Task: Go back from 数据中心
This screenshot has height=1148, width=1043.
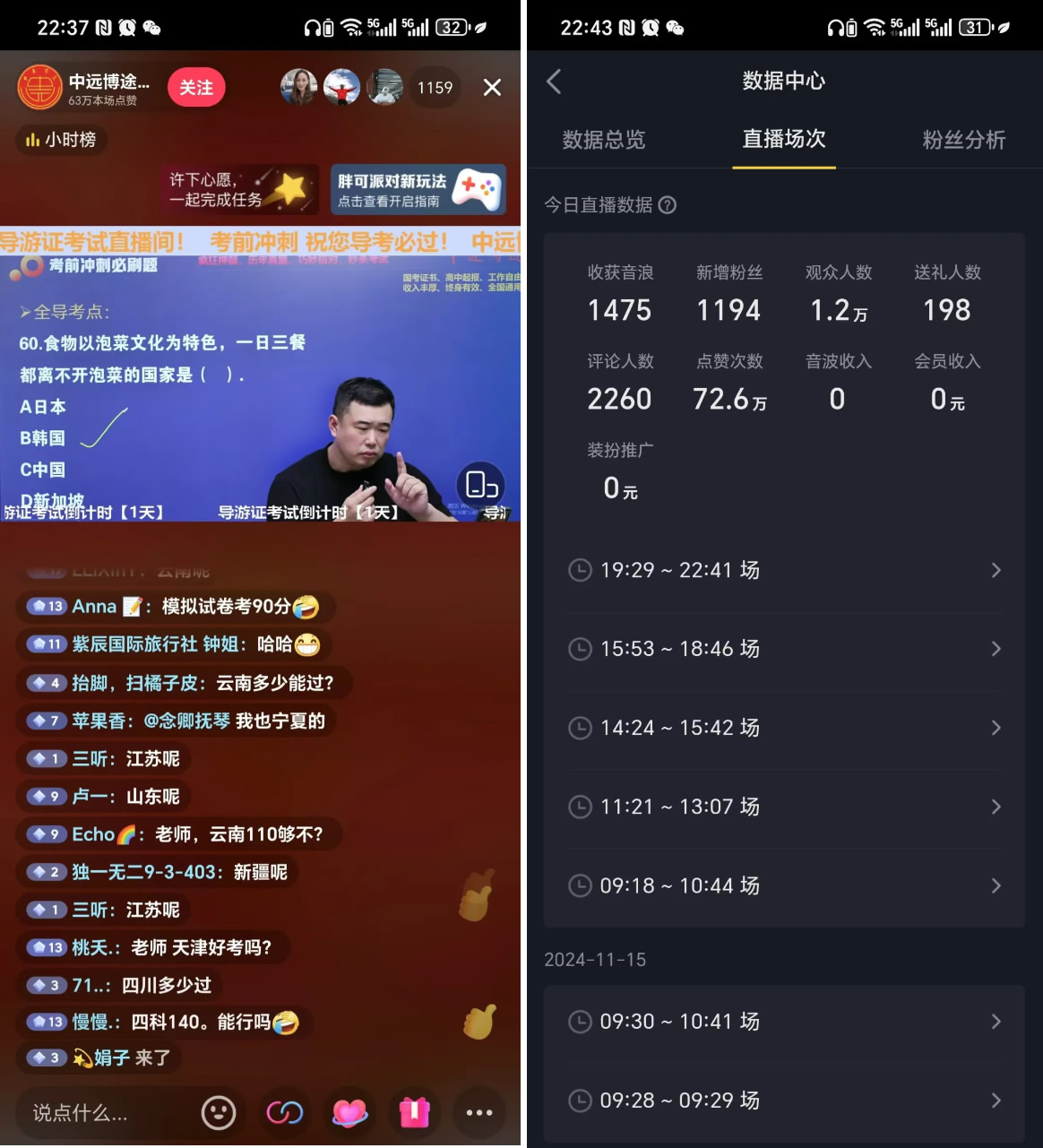Action: (554, 82)
